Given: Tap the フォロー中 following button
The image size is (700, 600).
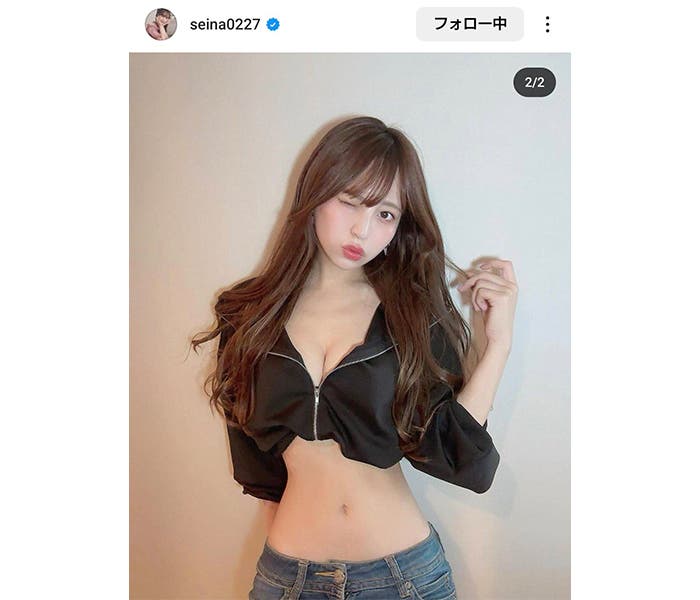Looking at the screenshot, I should tap(469, 24).
